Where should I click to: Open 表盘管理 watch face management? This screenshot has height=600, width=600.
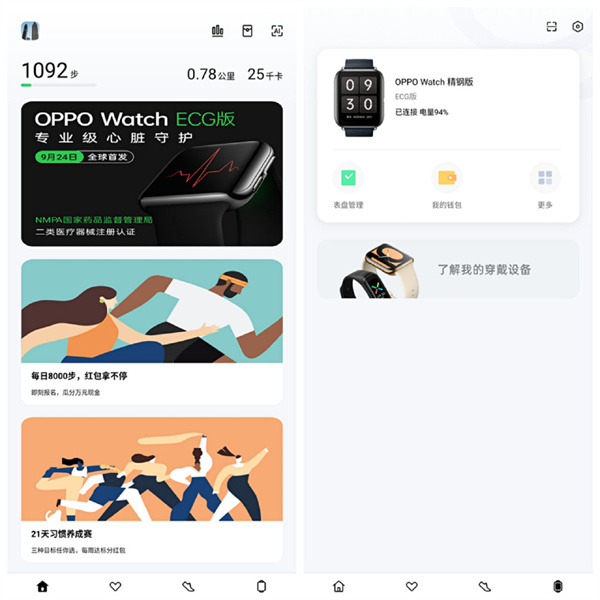click(x=347, y=185)
